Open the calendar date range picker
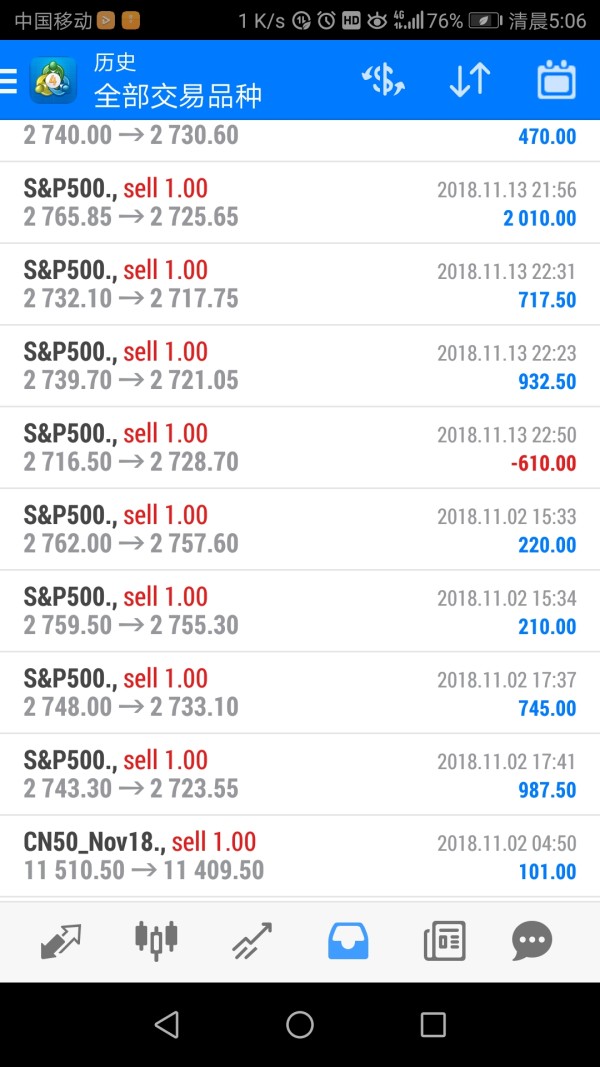The width and height of the screenshot is (600, 1067). [556, 80]
